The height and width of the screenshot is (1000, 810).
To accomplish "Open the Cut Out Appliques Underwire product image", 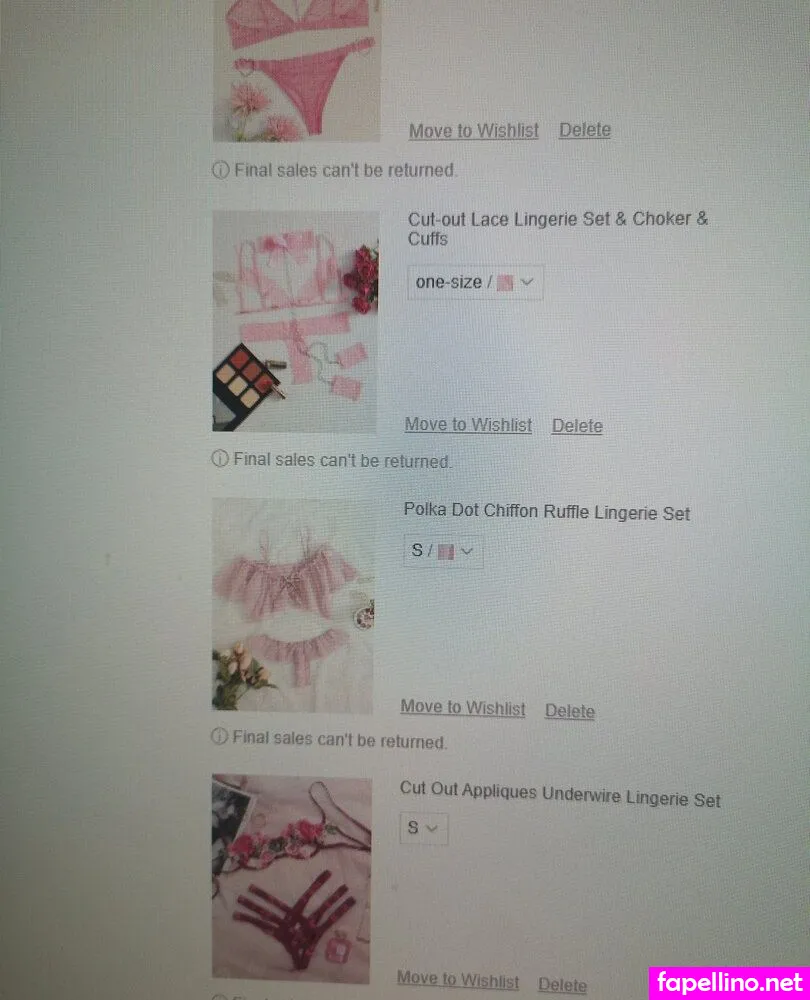I will pyautogui.click(x=291, y=878).
